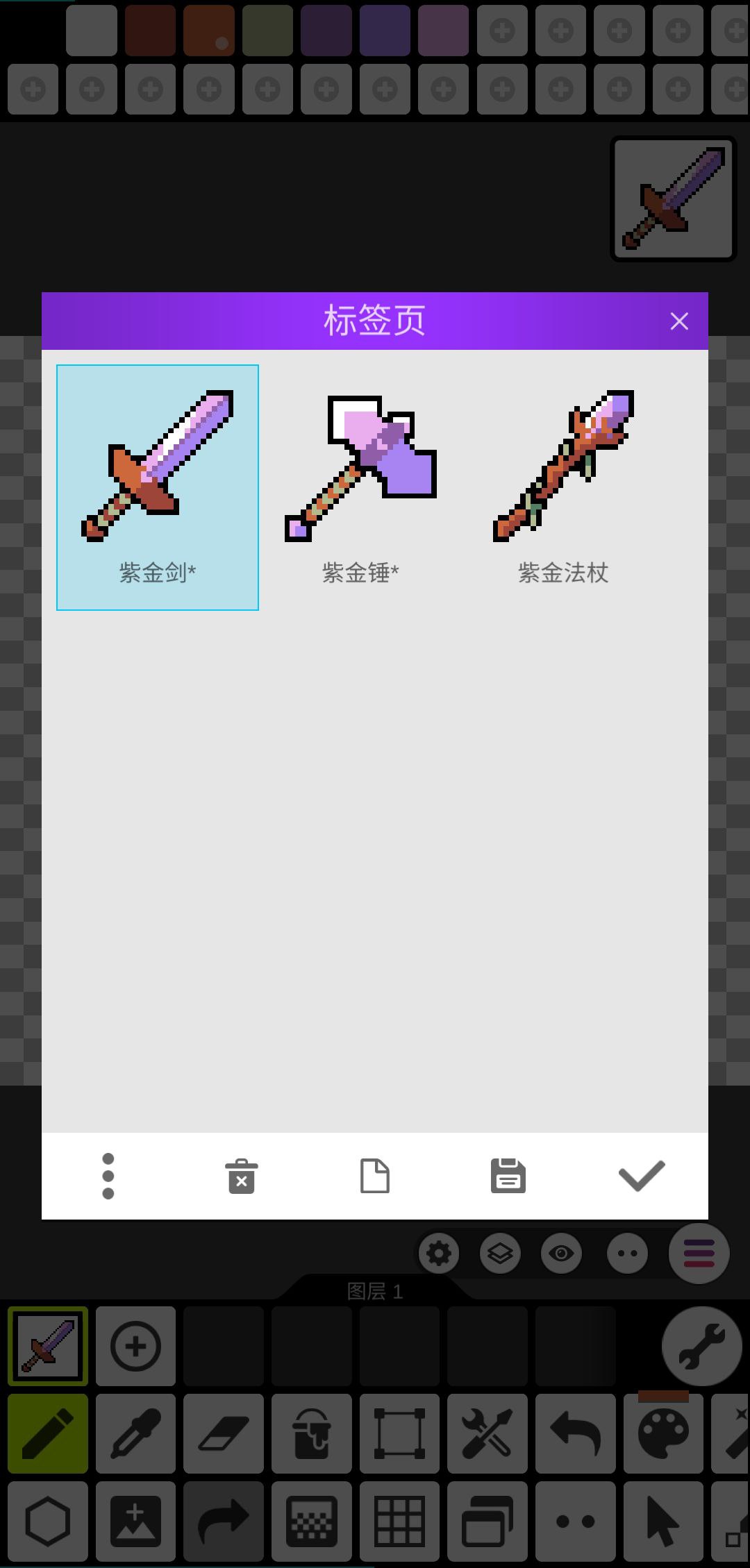
Task: Create a new blank file tab
Action: pyautogui.click(x=374, y=1176)
